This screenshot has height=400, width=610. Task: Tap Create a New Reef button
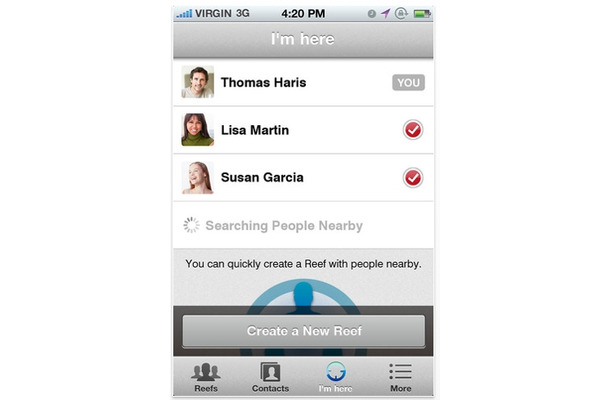click(x=303, y=331)
